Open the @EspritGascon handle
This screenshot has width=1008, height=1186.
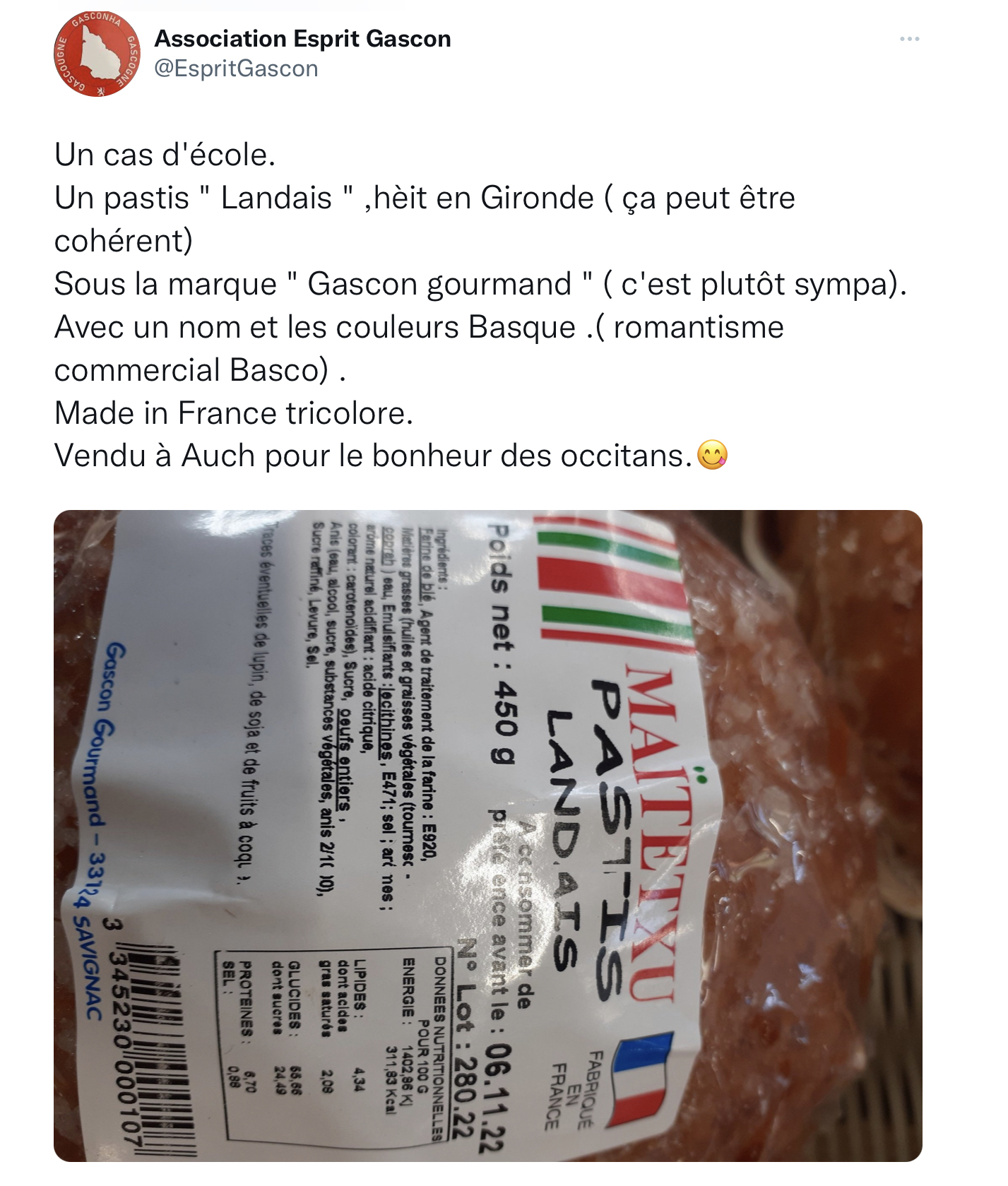[x=236, y=69]
